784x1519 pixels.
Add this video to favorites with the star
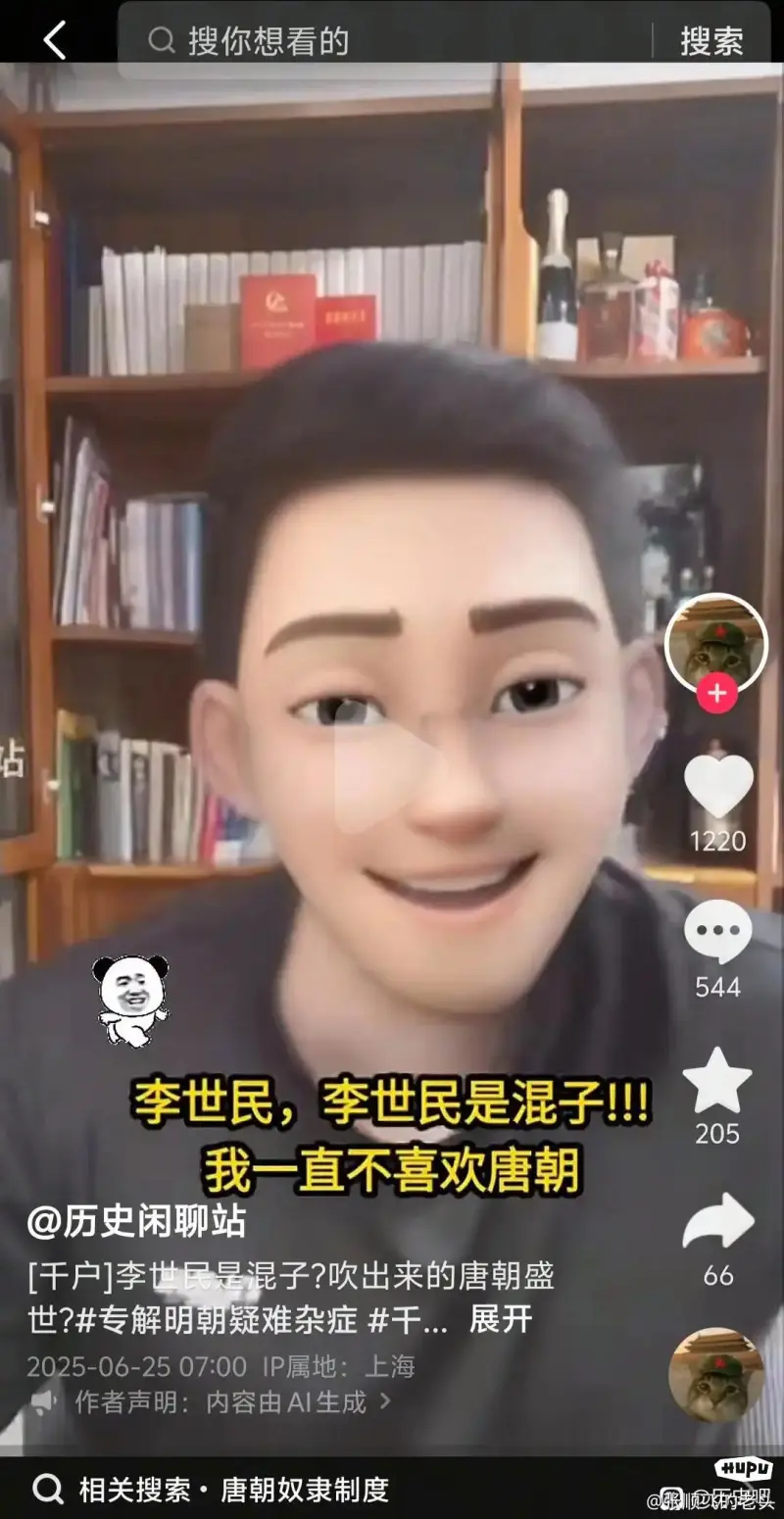(717, 1080)
